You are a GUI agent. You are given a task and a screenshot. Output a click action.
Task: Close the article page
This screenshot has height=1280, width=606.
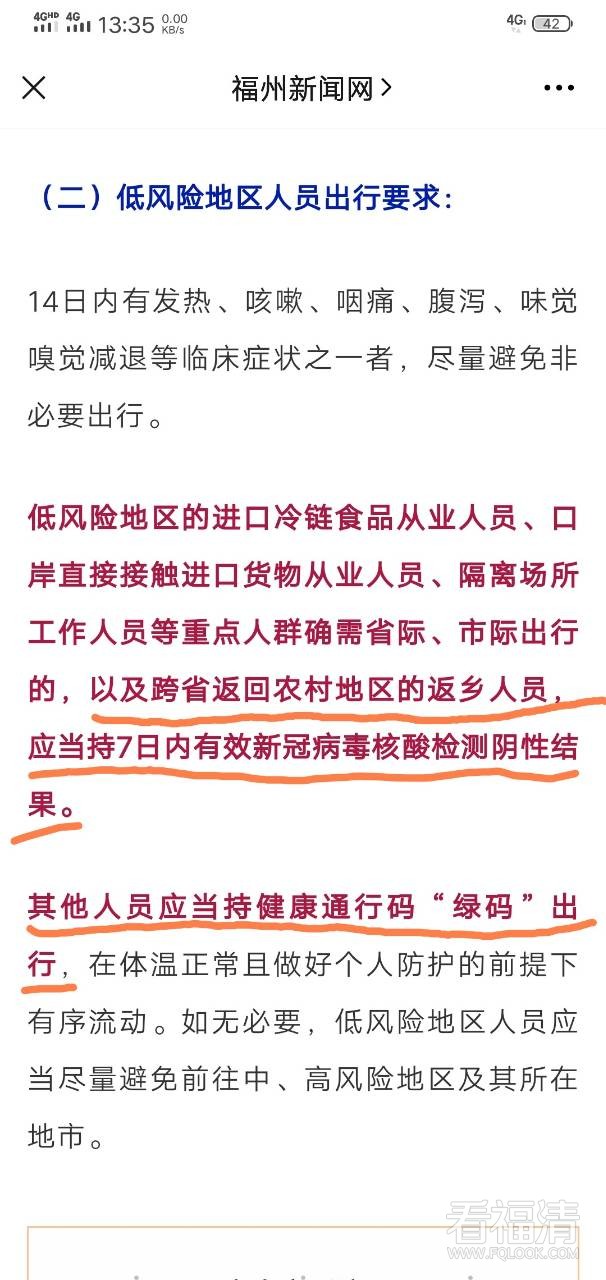click(34, 88)
